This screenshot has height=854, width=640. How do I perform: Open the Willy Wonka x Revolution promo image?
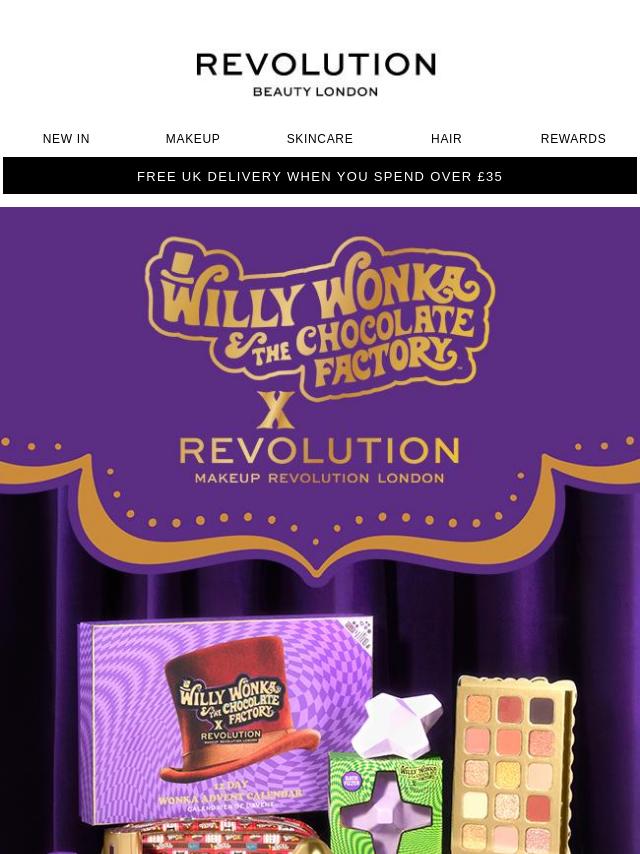tap(320, 530)
